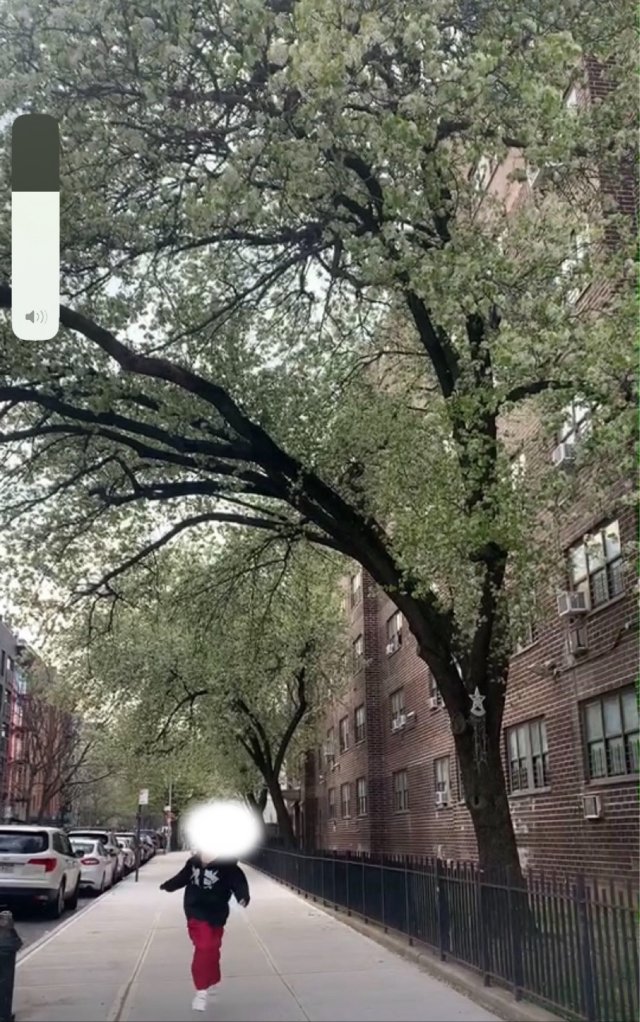
Task: Tap the volume slider to adjust the level
Action: pos(35,227)
